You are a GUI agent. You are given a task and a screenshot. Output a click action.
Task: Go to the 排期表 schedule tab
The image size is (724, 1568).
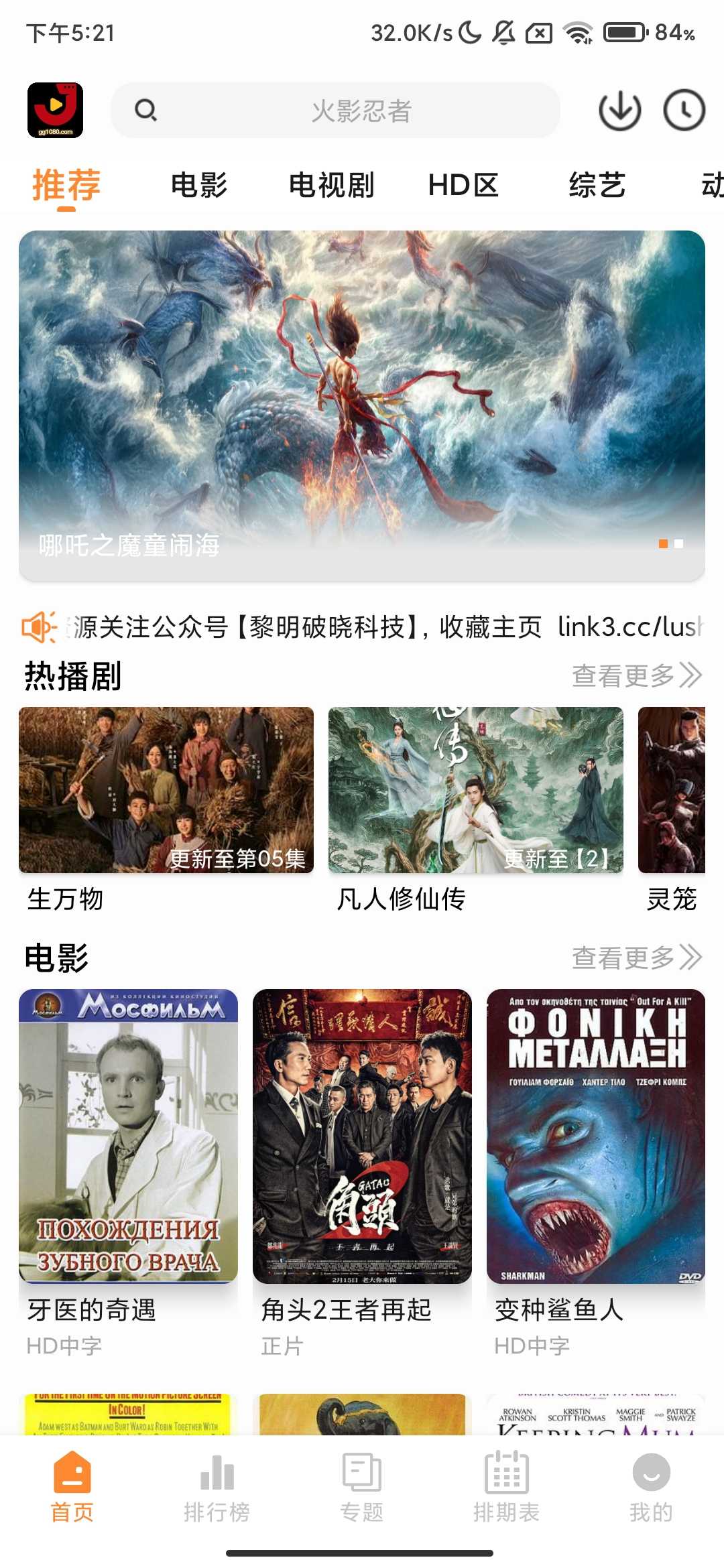(506, 1488)
